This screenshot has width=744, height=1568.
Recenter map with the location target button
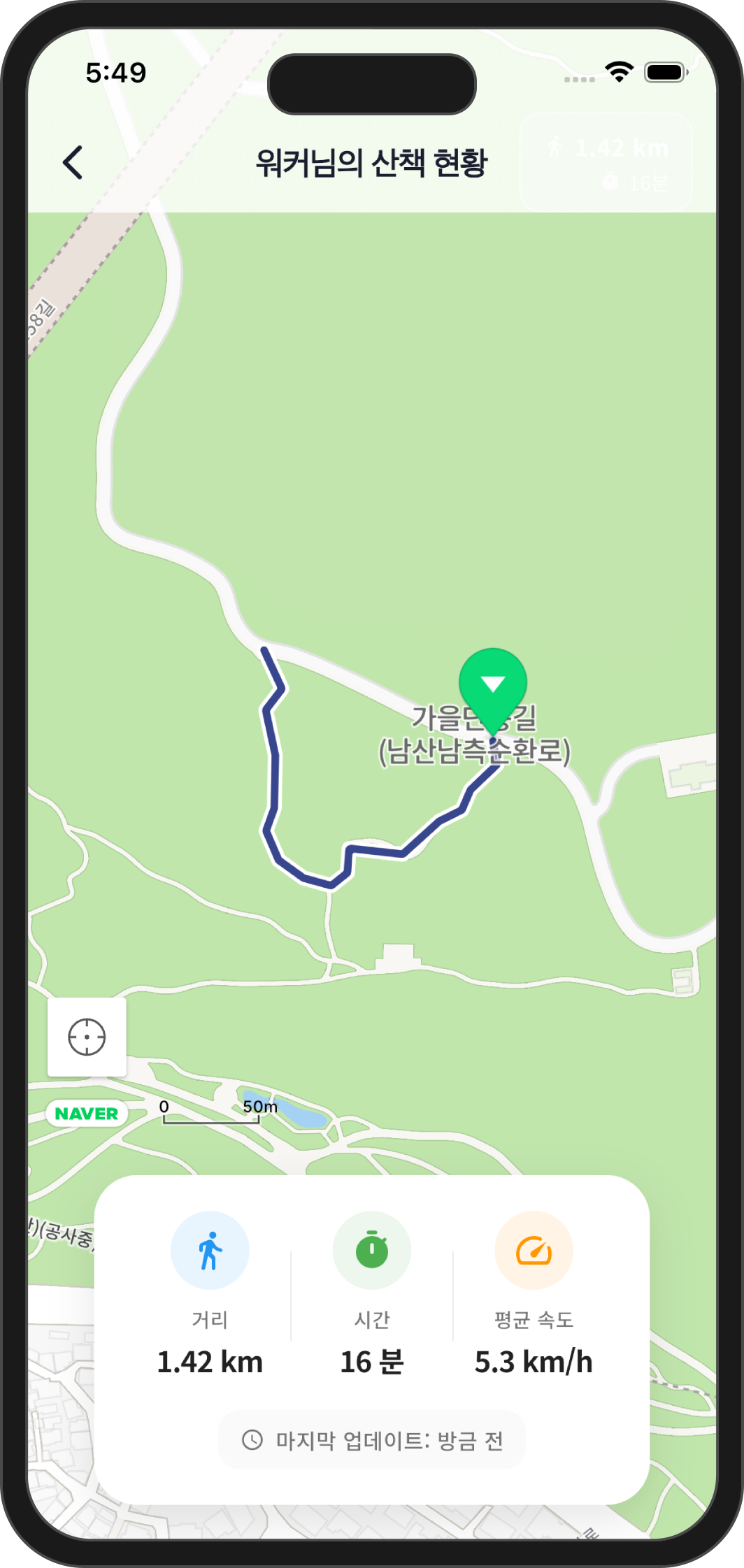tap(87, 1037)
